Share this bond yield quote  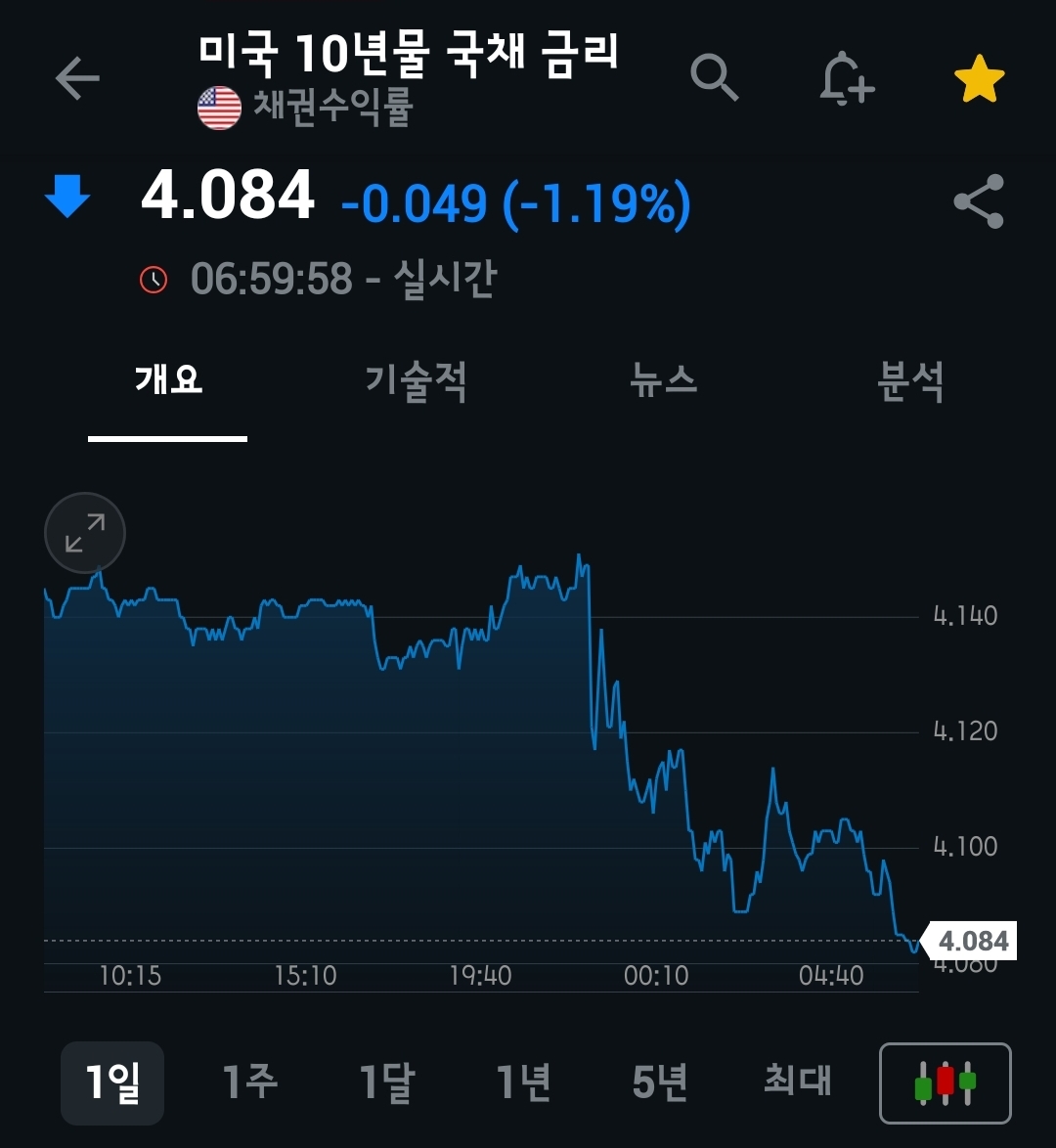(979, 201)
